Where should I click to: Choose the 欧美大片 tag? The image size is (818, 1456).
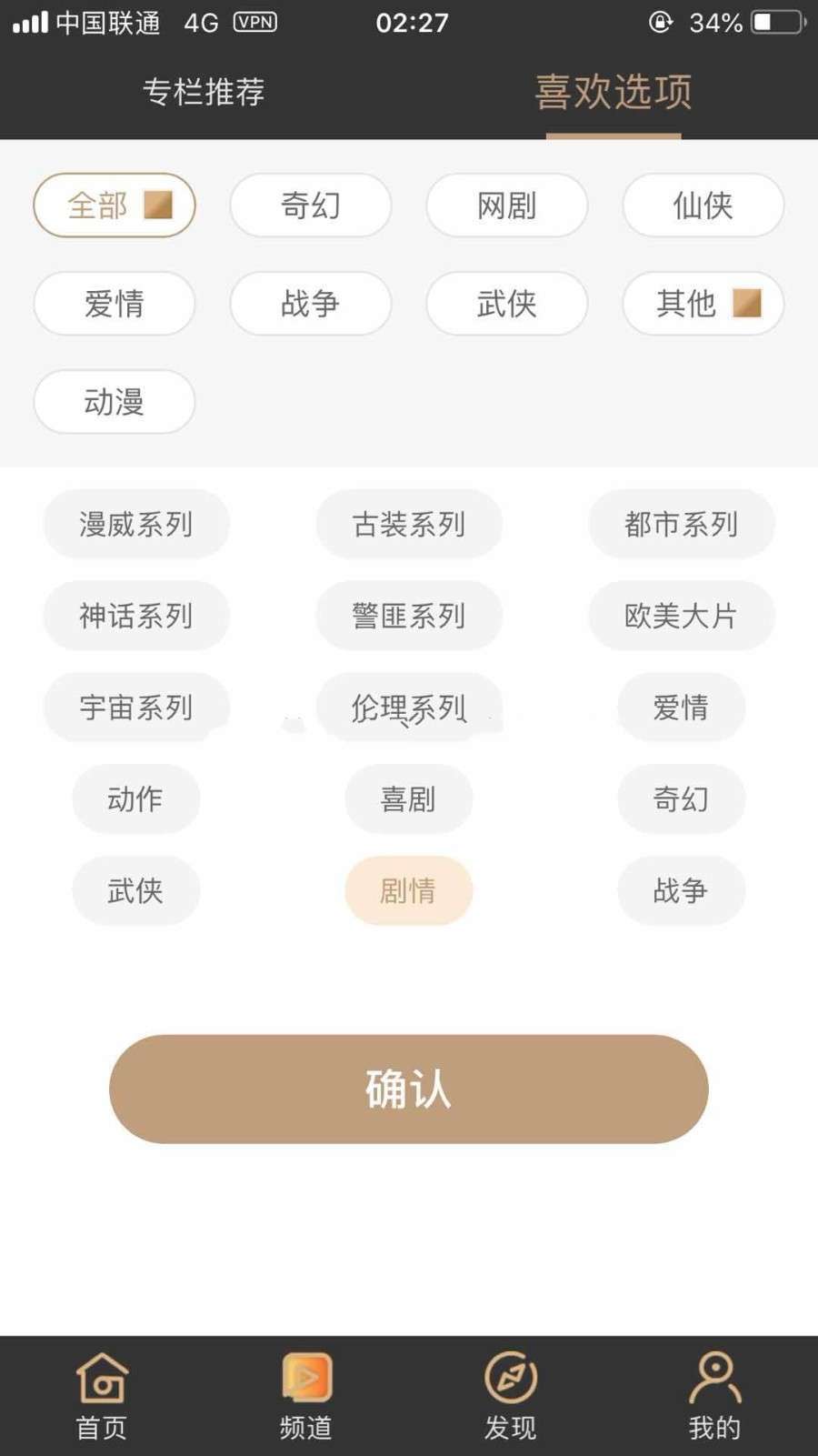(x=682, y=617)
